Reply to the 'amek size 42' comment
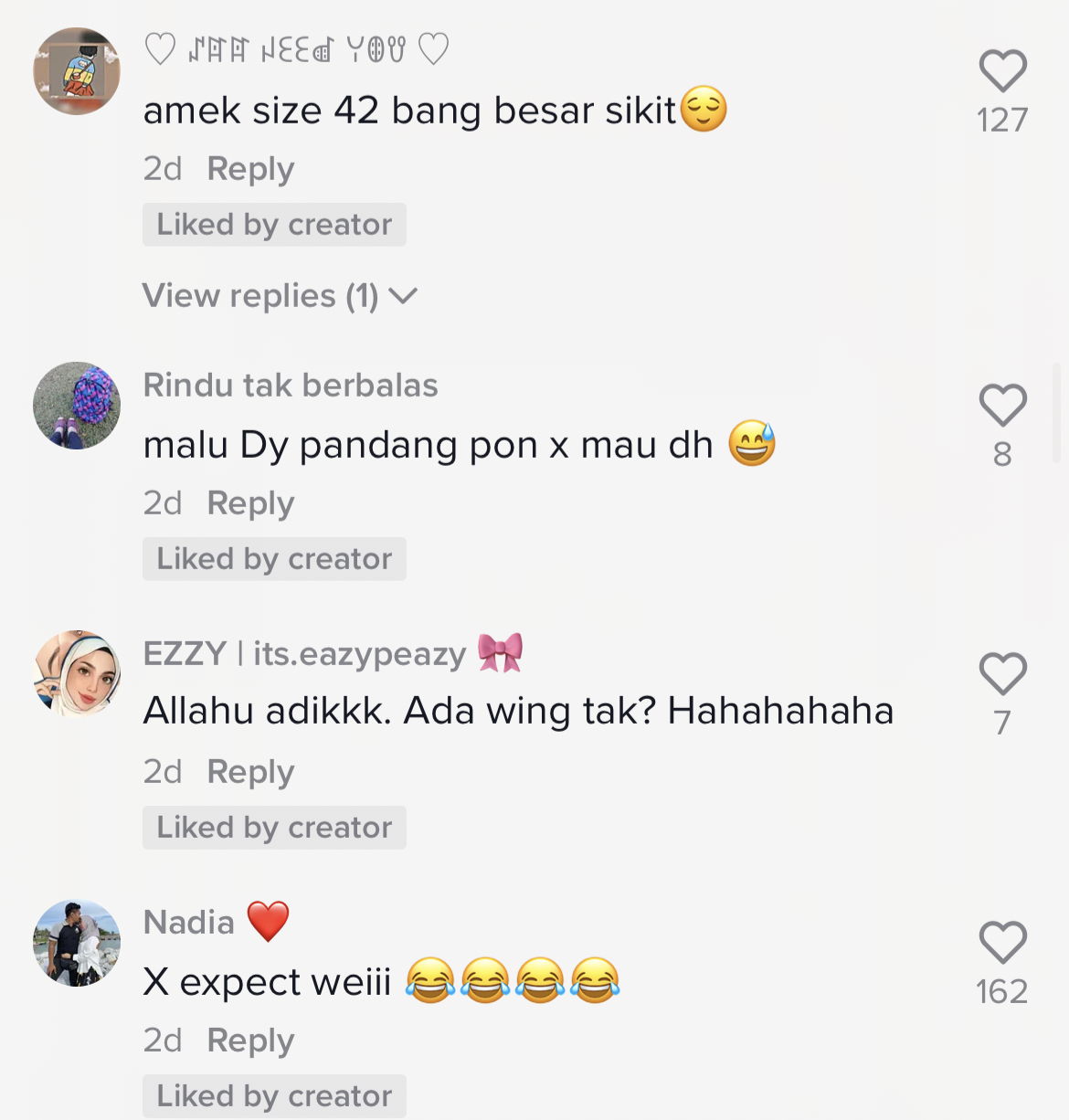The width and height of the screenshot is (1069, 1120). coord(250,169)
